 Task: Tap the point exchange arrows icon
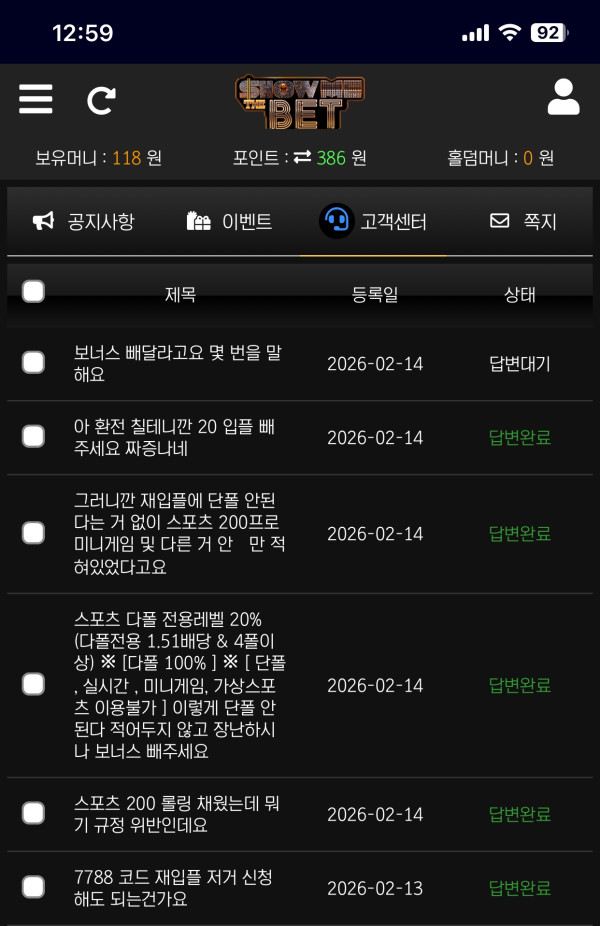302,158
